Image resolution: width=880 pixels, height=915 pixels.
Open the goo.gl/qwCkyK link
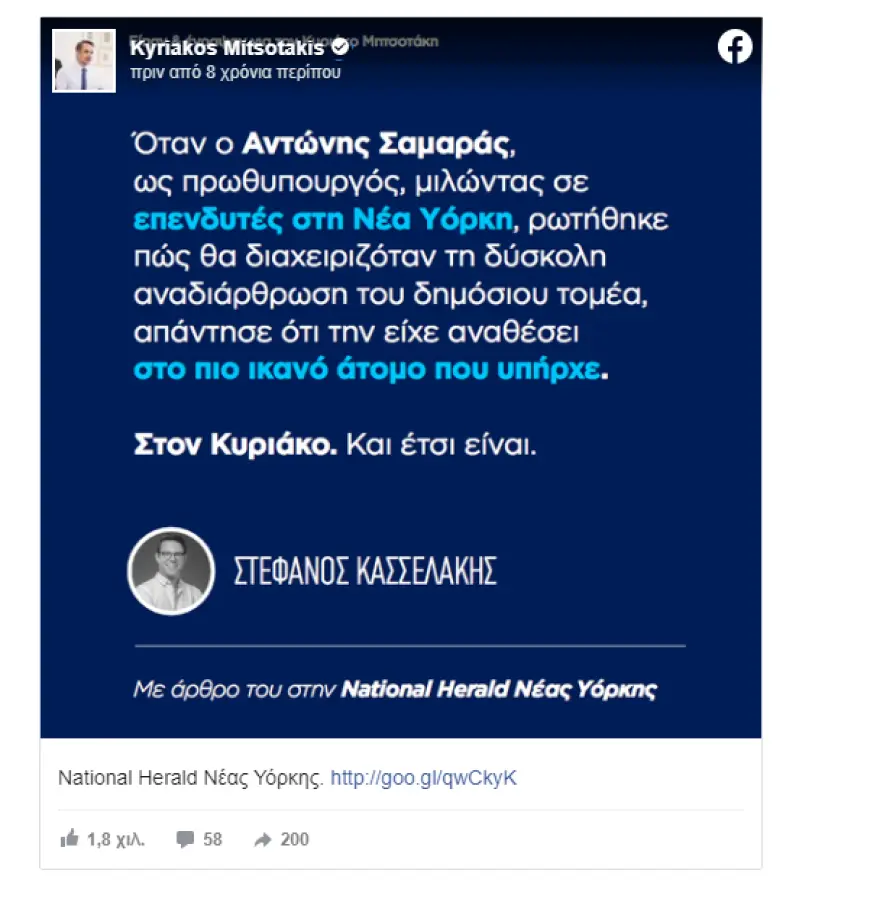tap(423, 778)
